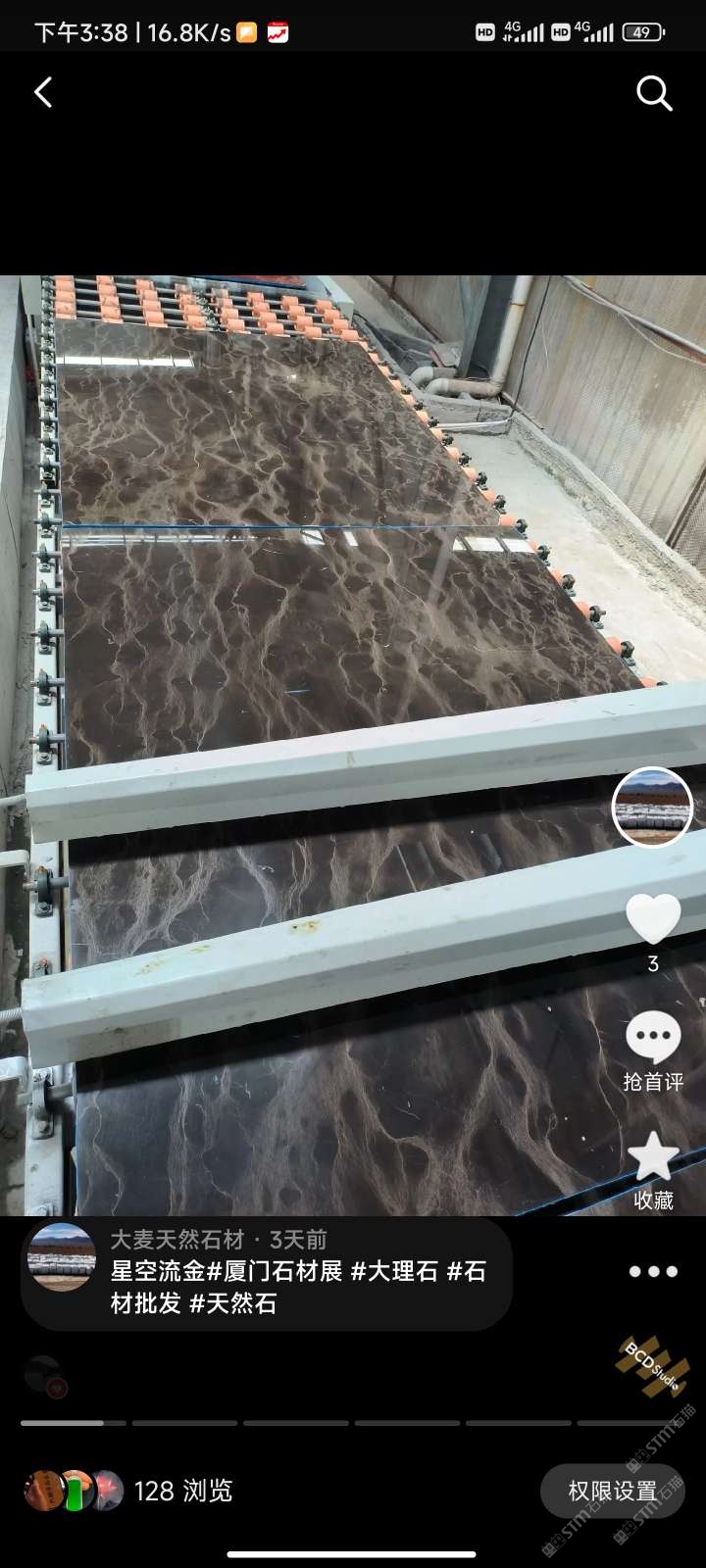This screenshot has height=1568, width=706.
Task: Open the author's round avatar on the right
Action: coord(652,807)
